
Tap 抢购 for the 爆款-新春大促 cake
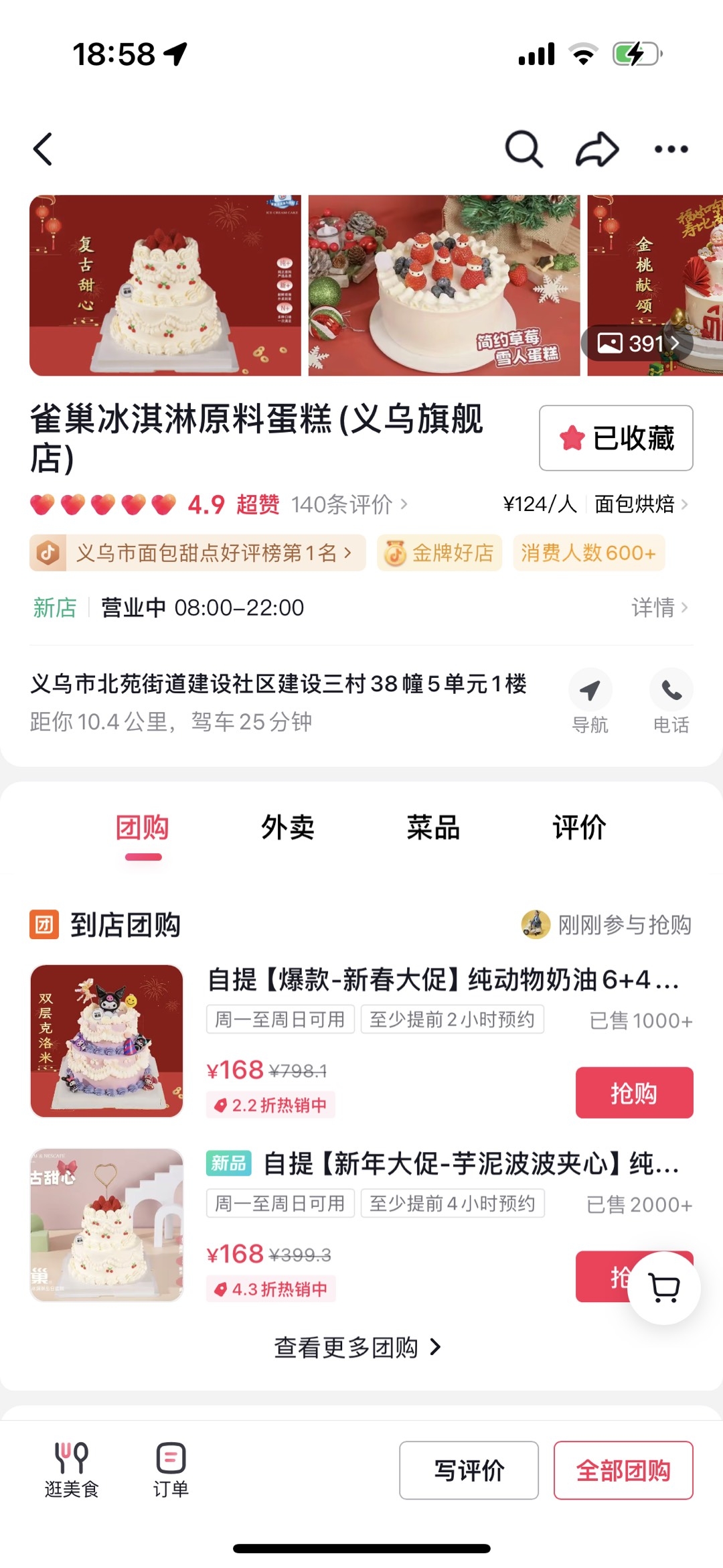tap(634, 1092)
